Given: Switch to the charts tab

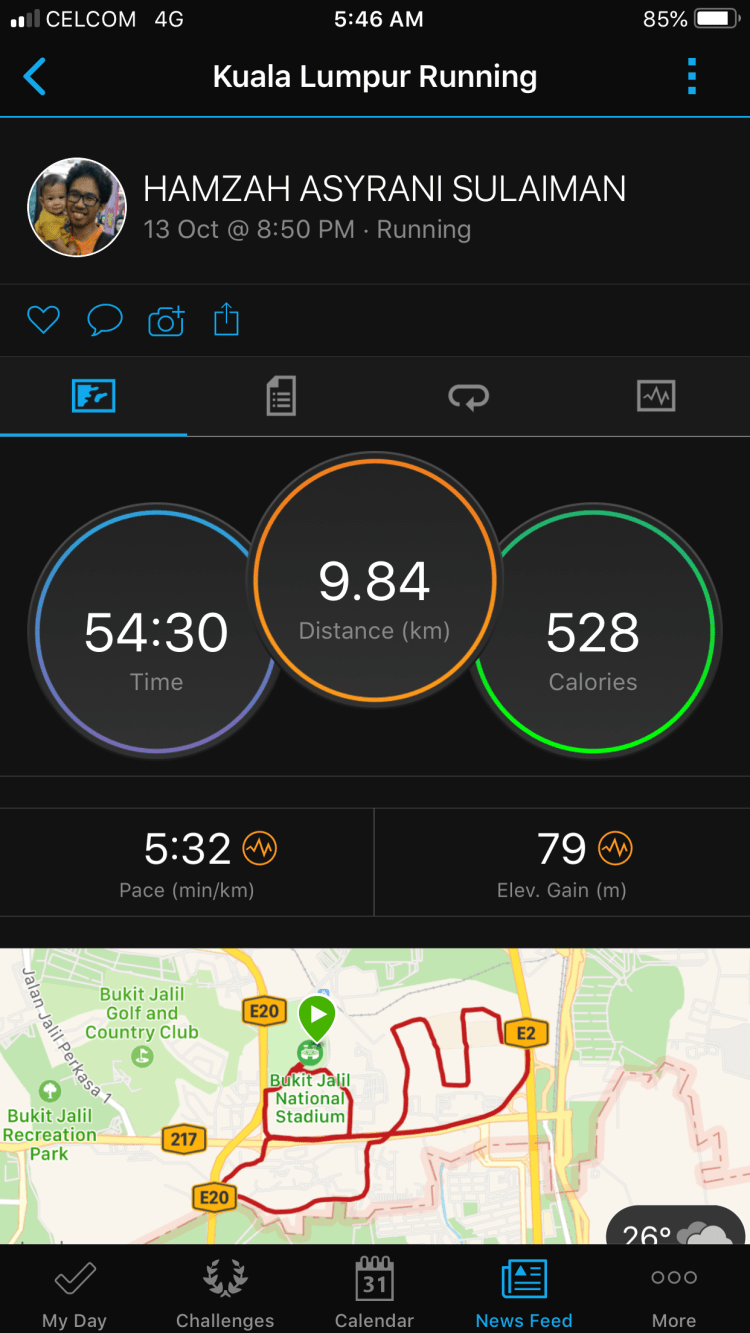Looking at the screenshot, I should coord(656,396).
